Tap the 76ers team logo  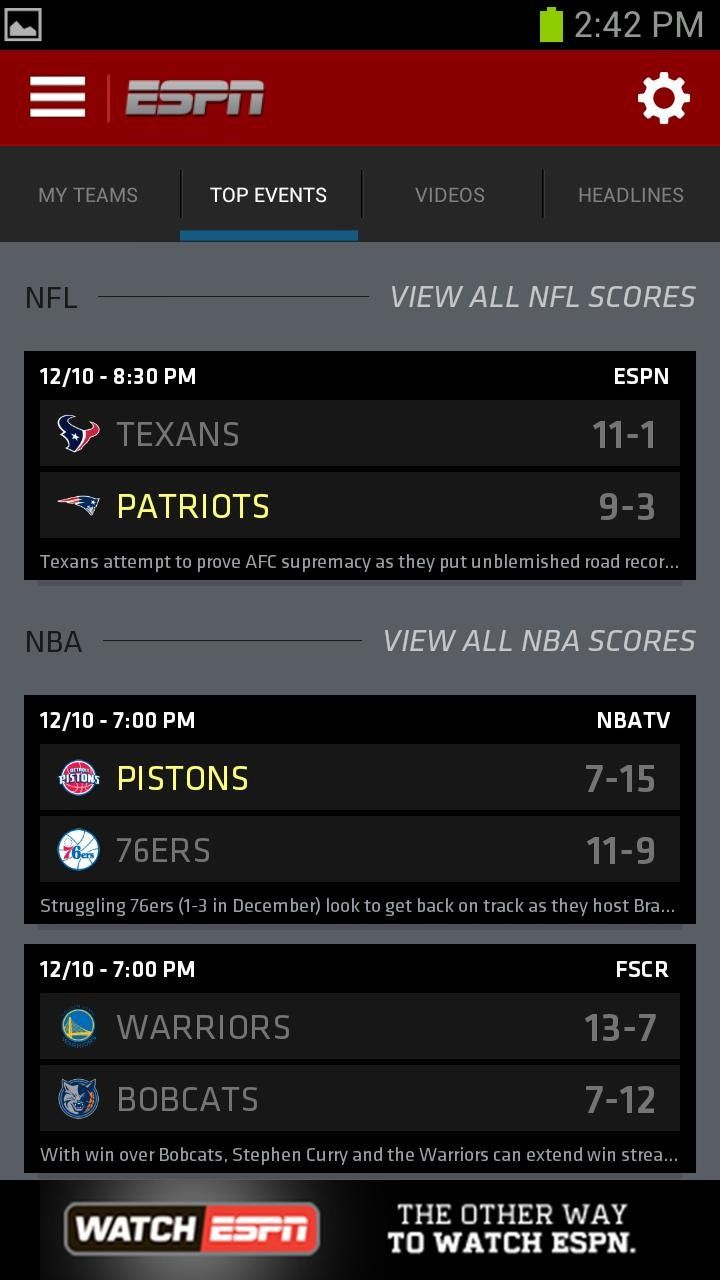(x=77, y=850)
